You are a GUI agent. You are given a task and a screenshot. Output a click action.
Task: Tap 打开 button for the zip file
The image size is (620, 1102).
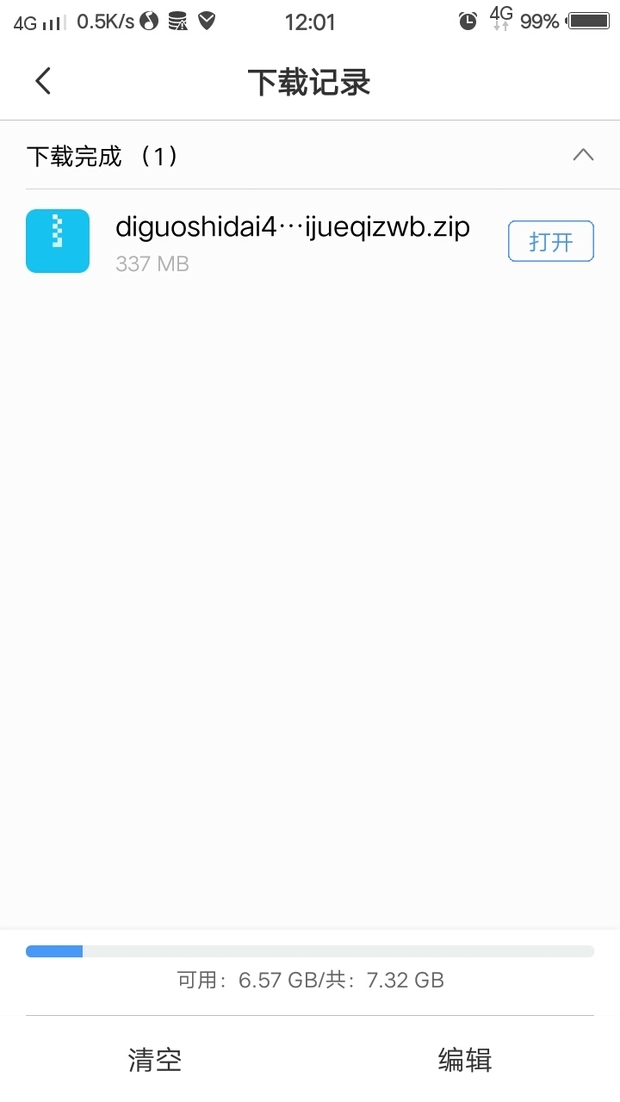coord(551,241)
